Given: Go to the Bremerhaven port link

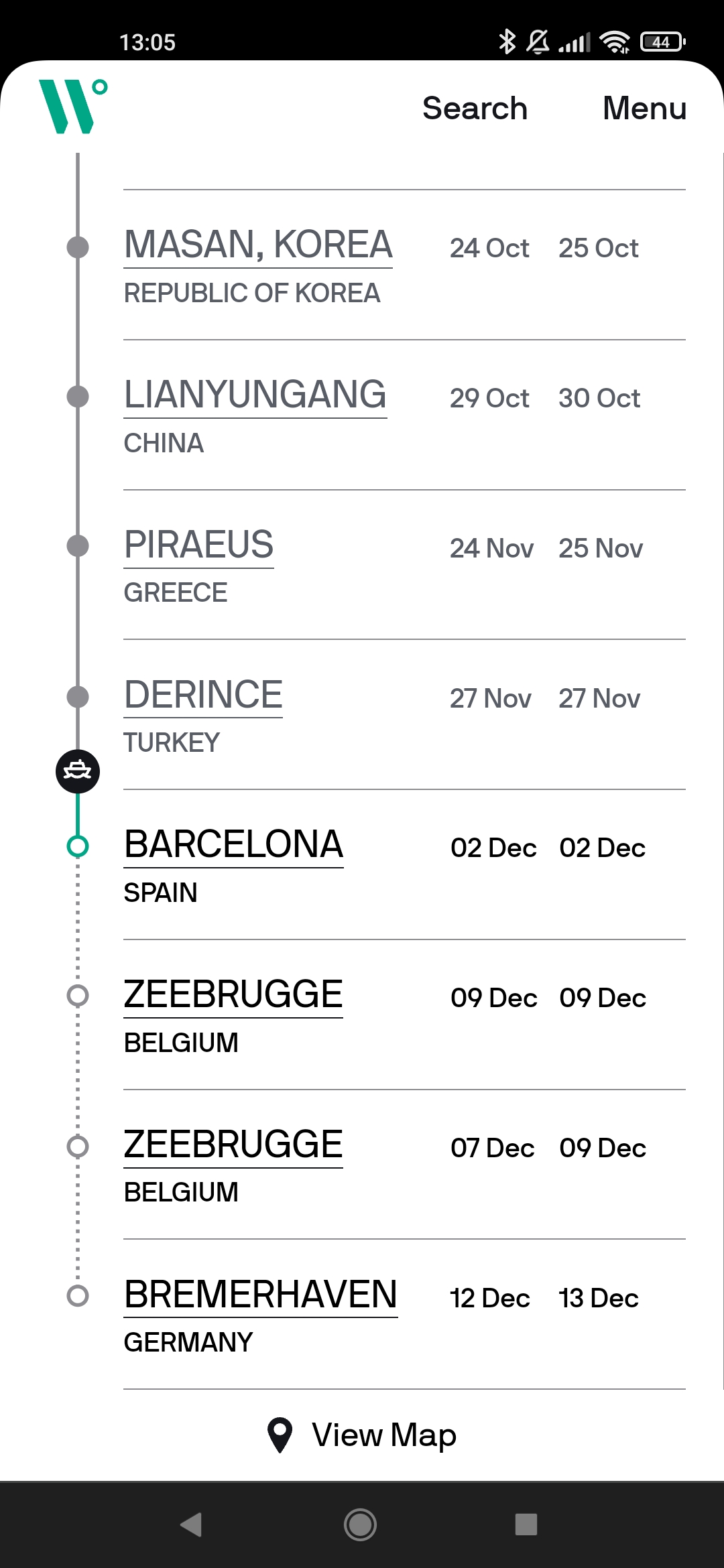Looking at the screenshot, I should coord(261,1295).
